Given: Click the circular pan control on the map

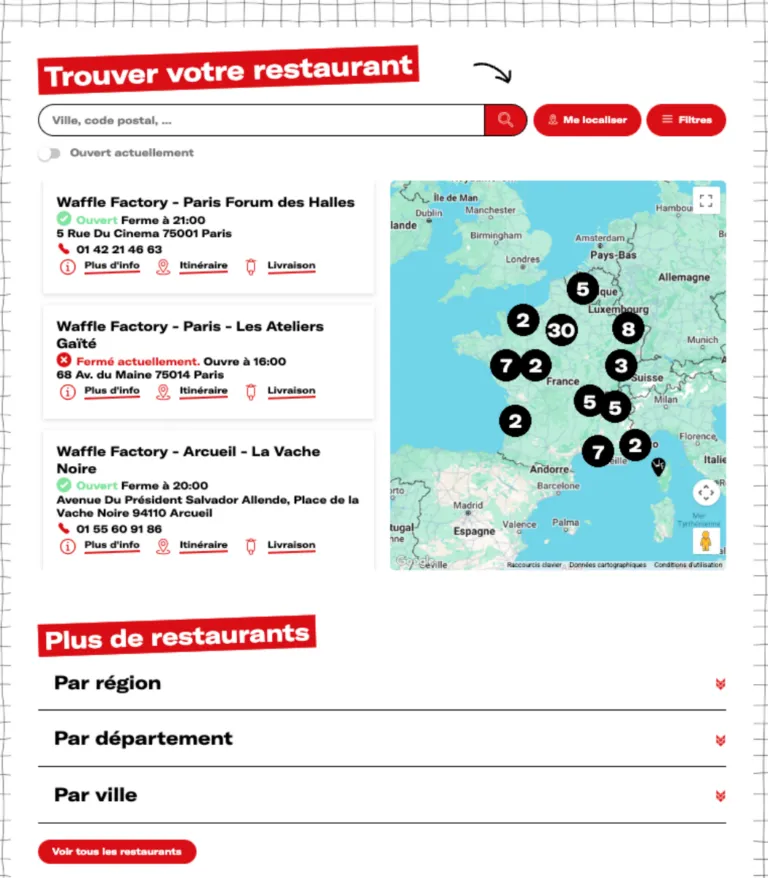Looking at the screenshot, I should 705,492.
